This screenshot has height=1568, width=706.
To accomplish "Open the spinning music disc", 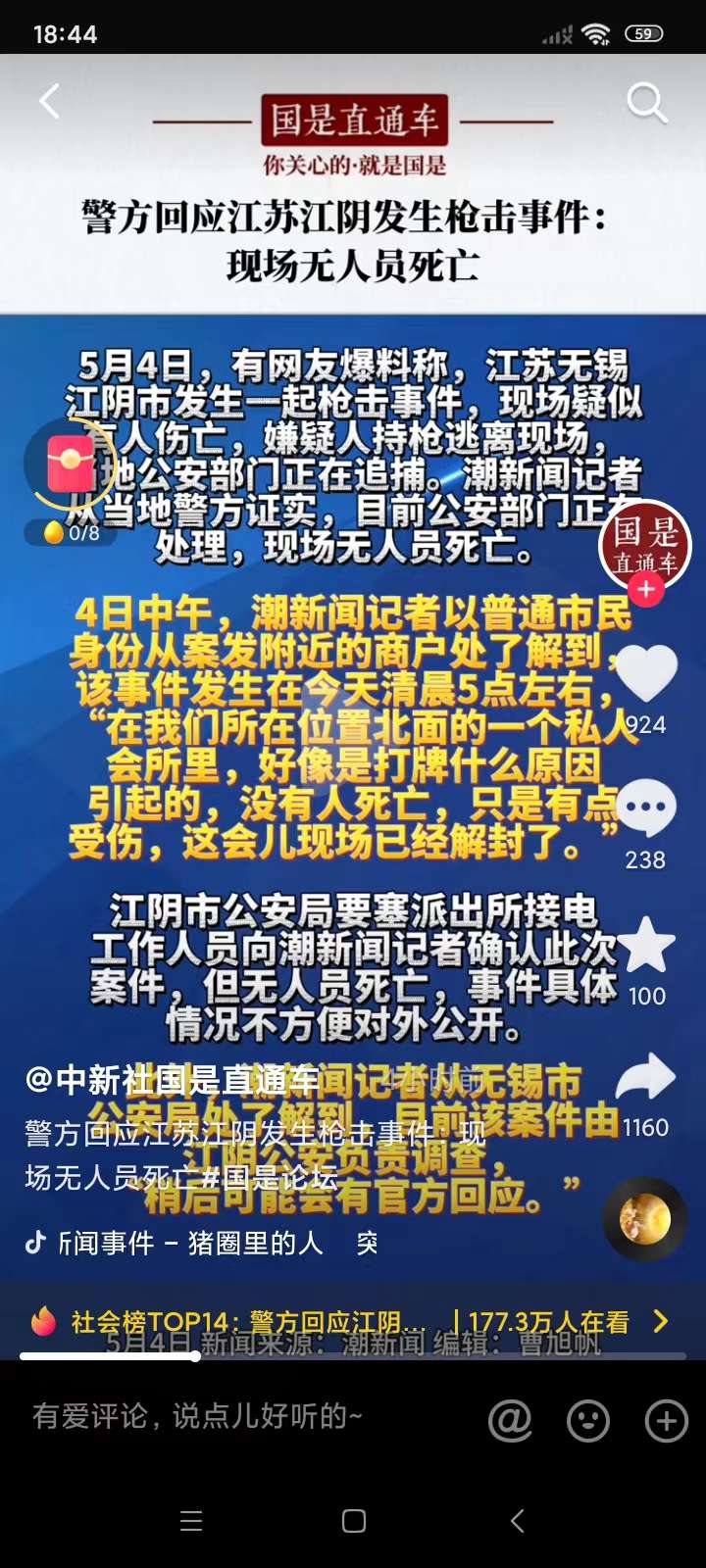I will (644, 1219).
